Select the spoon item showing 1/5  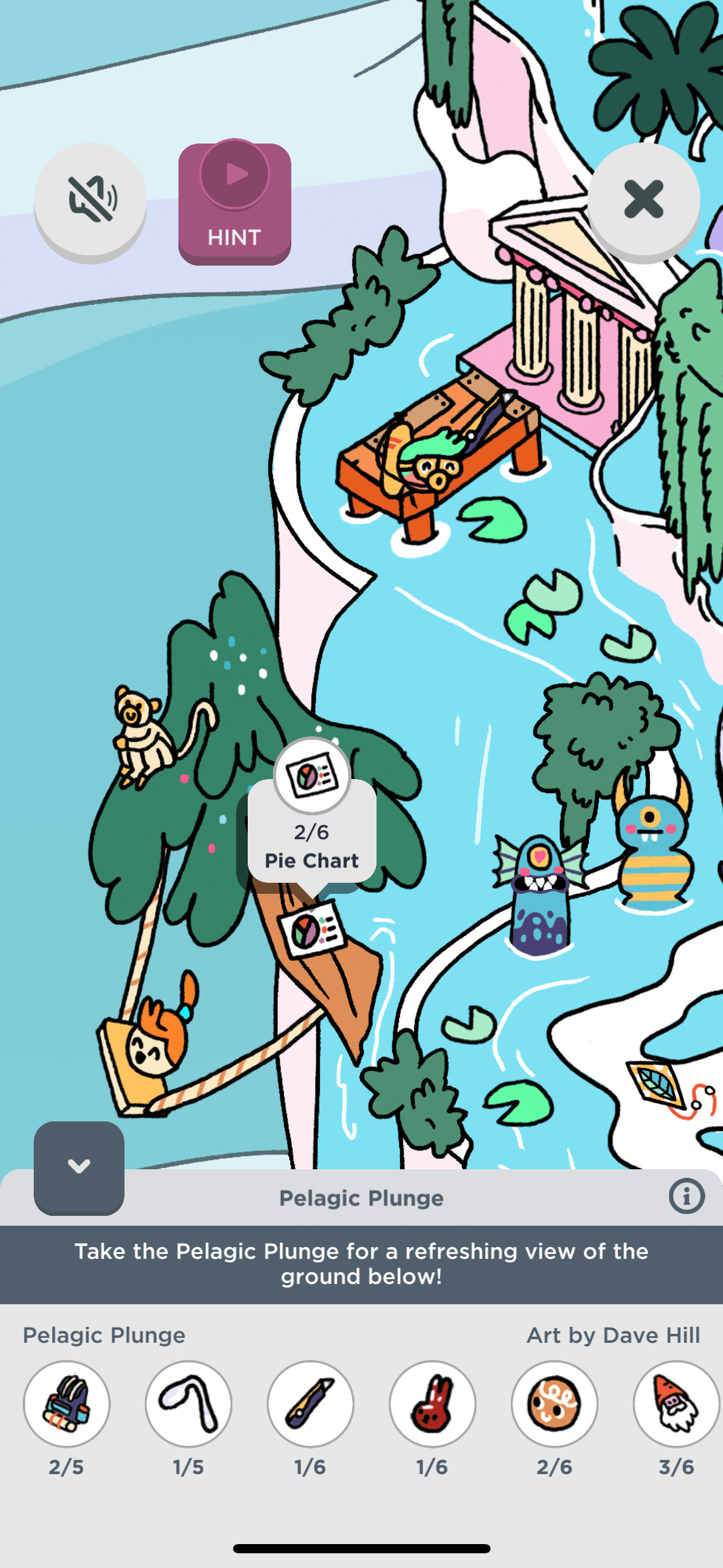[188, 1404]
